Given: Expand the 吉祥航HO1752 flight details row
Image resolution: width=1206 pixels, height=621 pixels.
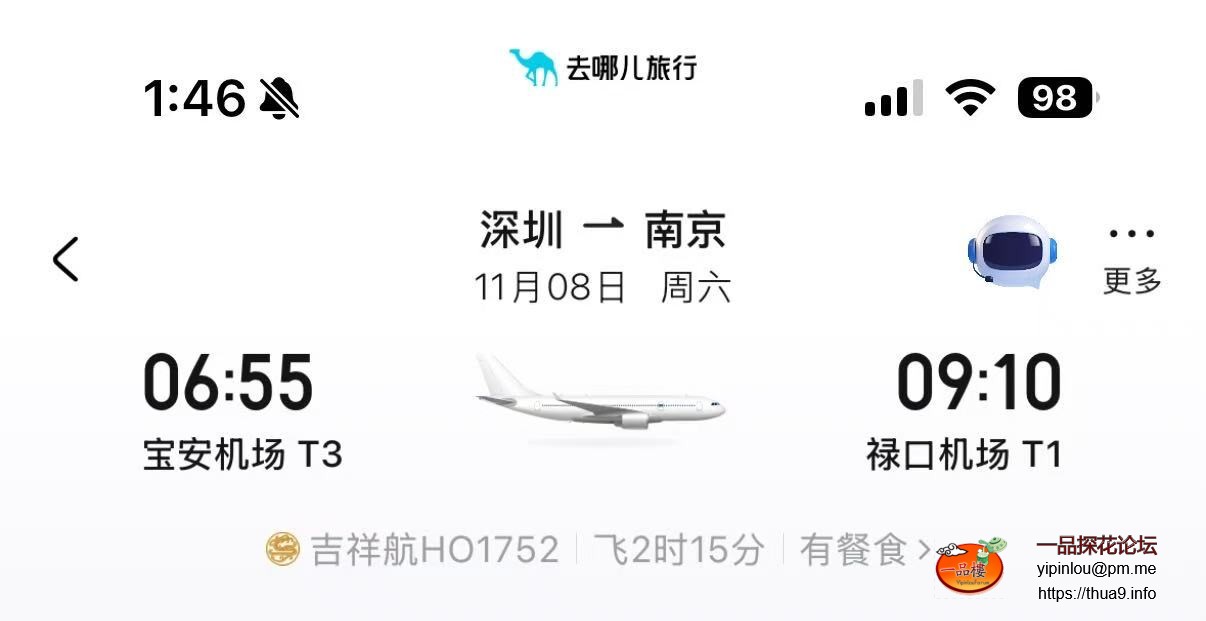Looking at the screenshot, I should [600, 549].
